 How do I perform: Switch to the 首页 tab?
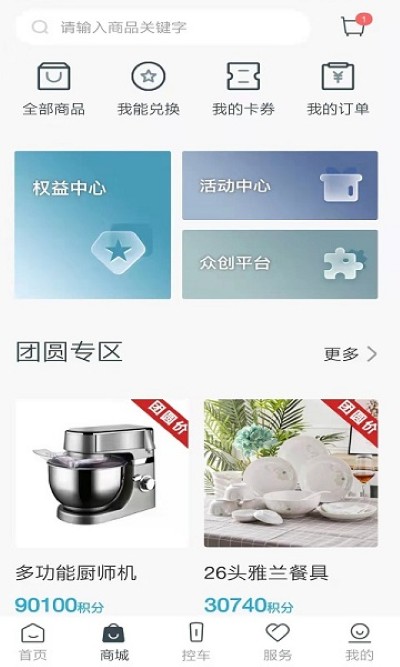point(33,642)
